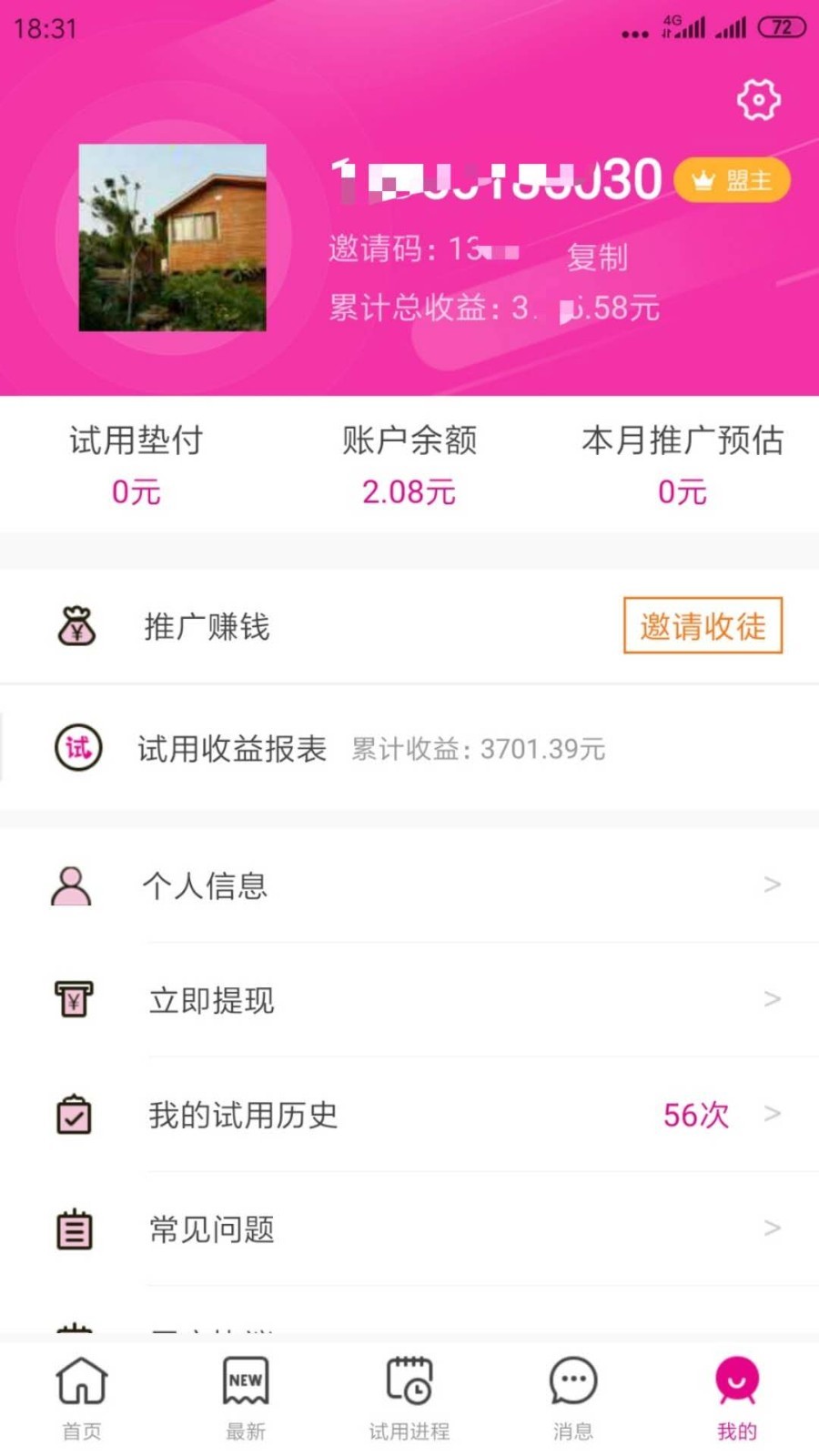Screen dimensions: 819x1456
Task: Go to the 试用进程 tab
Action: (x=409, y=1398)
